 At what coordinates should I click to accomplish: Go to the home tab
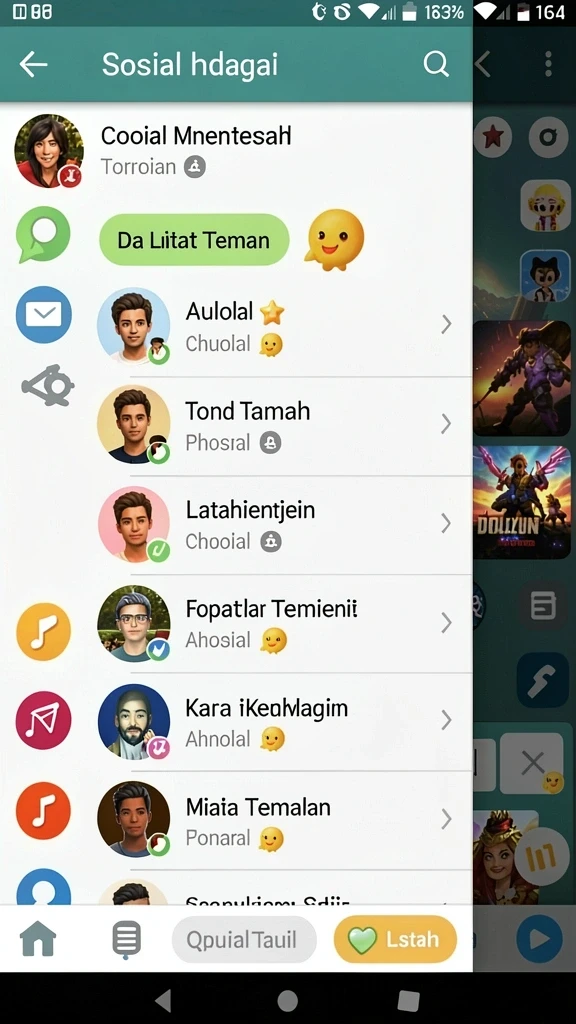[39, 939]
